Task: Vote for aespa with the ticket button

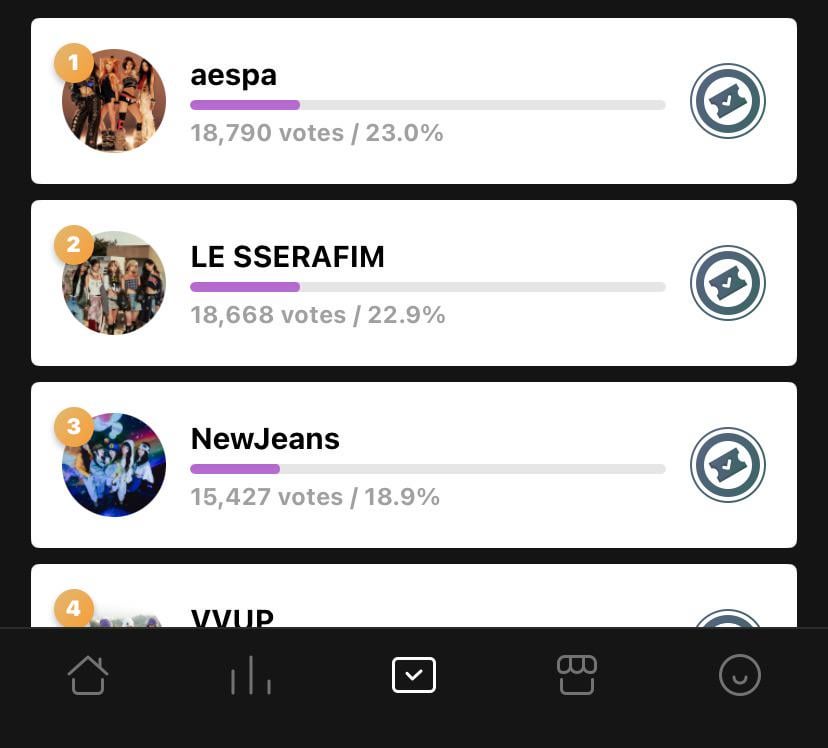Action: pyautogui.click(x=727, y=101)
